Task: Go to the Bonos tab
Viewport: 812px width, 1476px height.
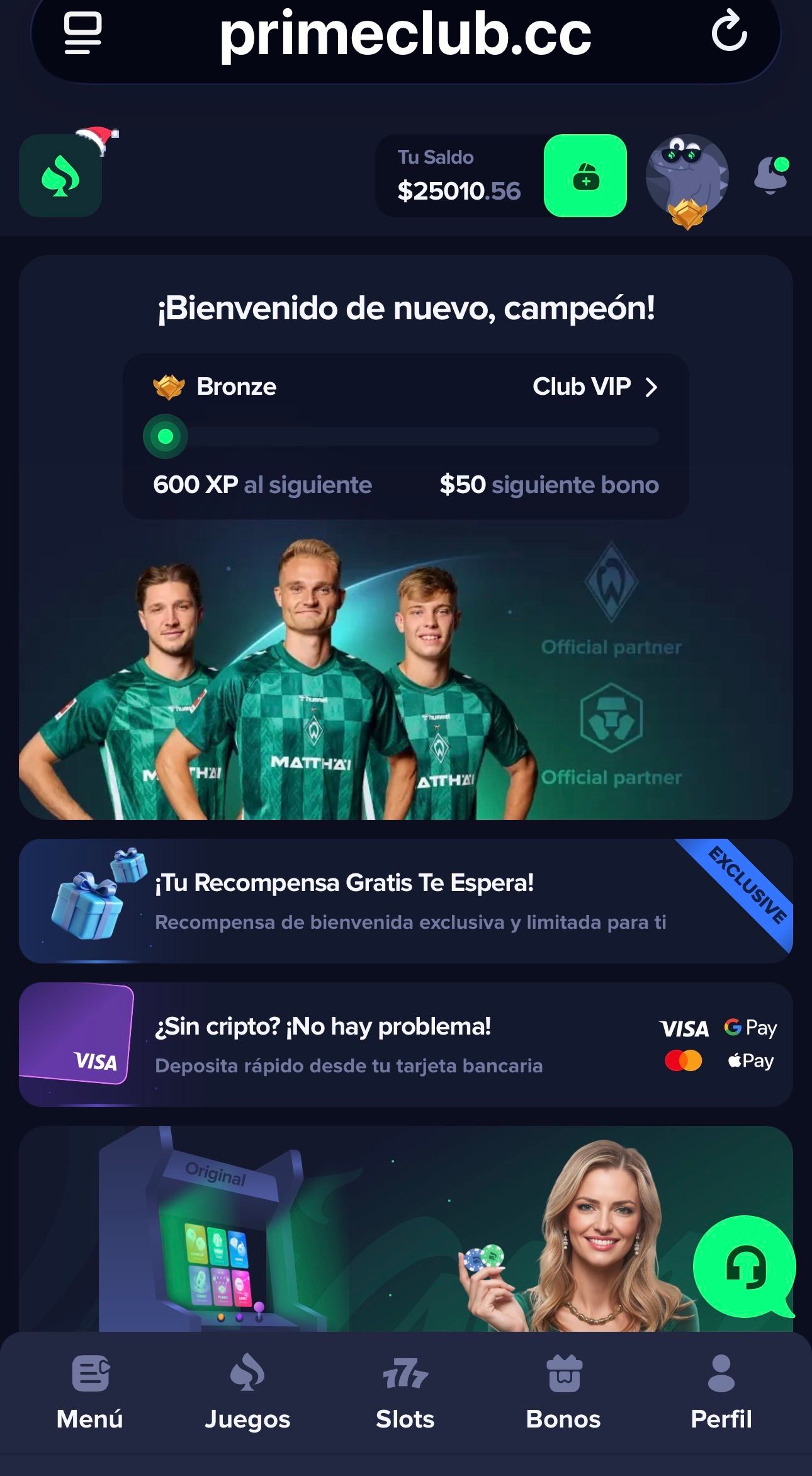Action: [563, 1392]
